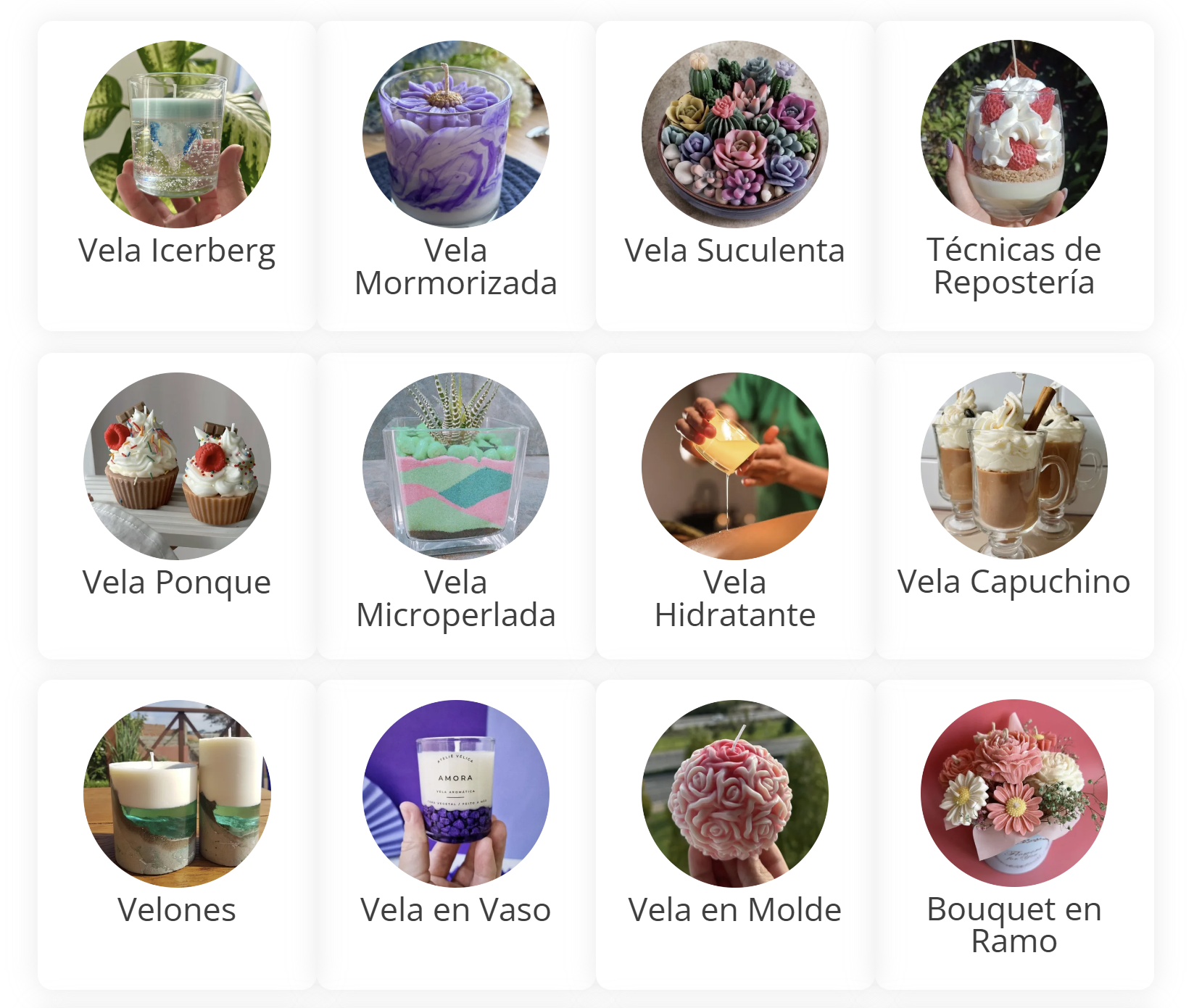The width and height of the screenshot is (1194, 1008).
Task: View the Técnicas de Repostería card
Action: (x=1013, y=176)
